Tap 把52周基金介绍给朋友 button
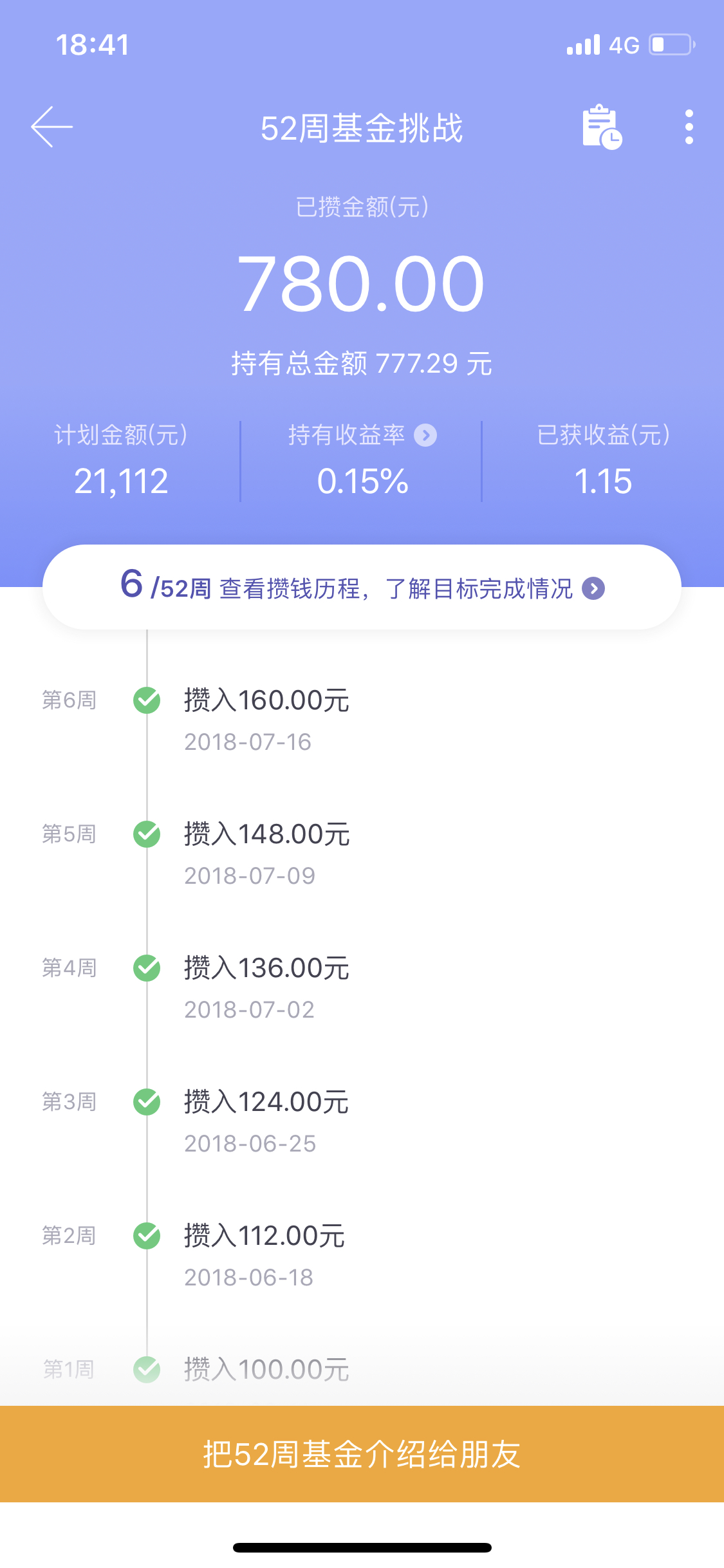The image size is (724, 1568). 362,1453
